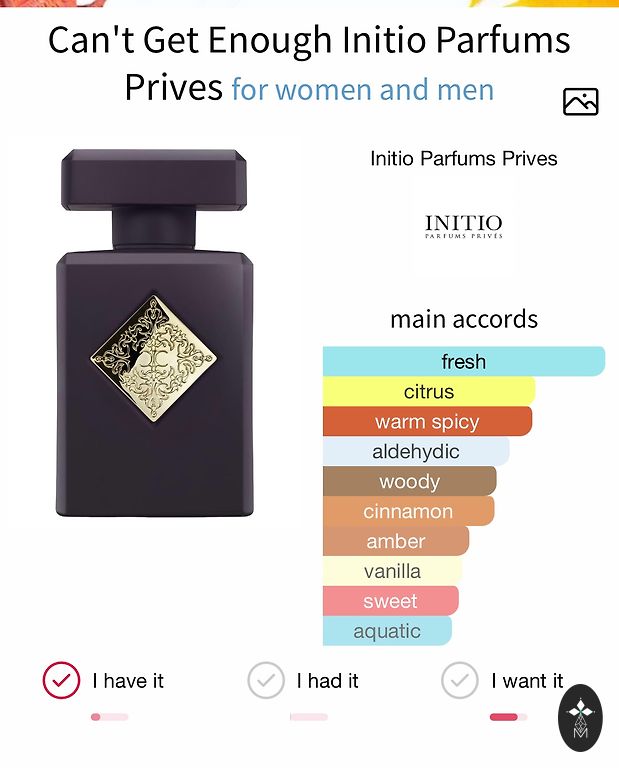Screen dimensions: 619x768
Task: Check the "I want it" option
Action: 460,681
